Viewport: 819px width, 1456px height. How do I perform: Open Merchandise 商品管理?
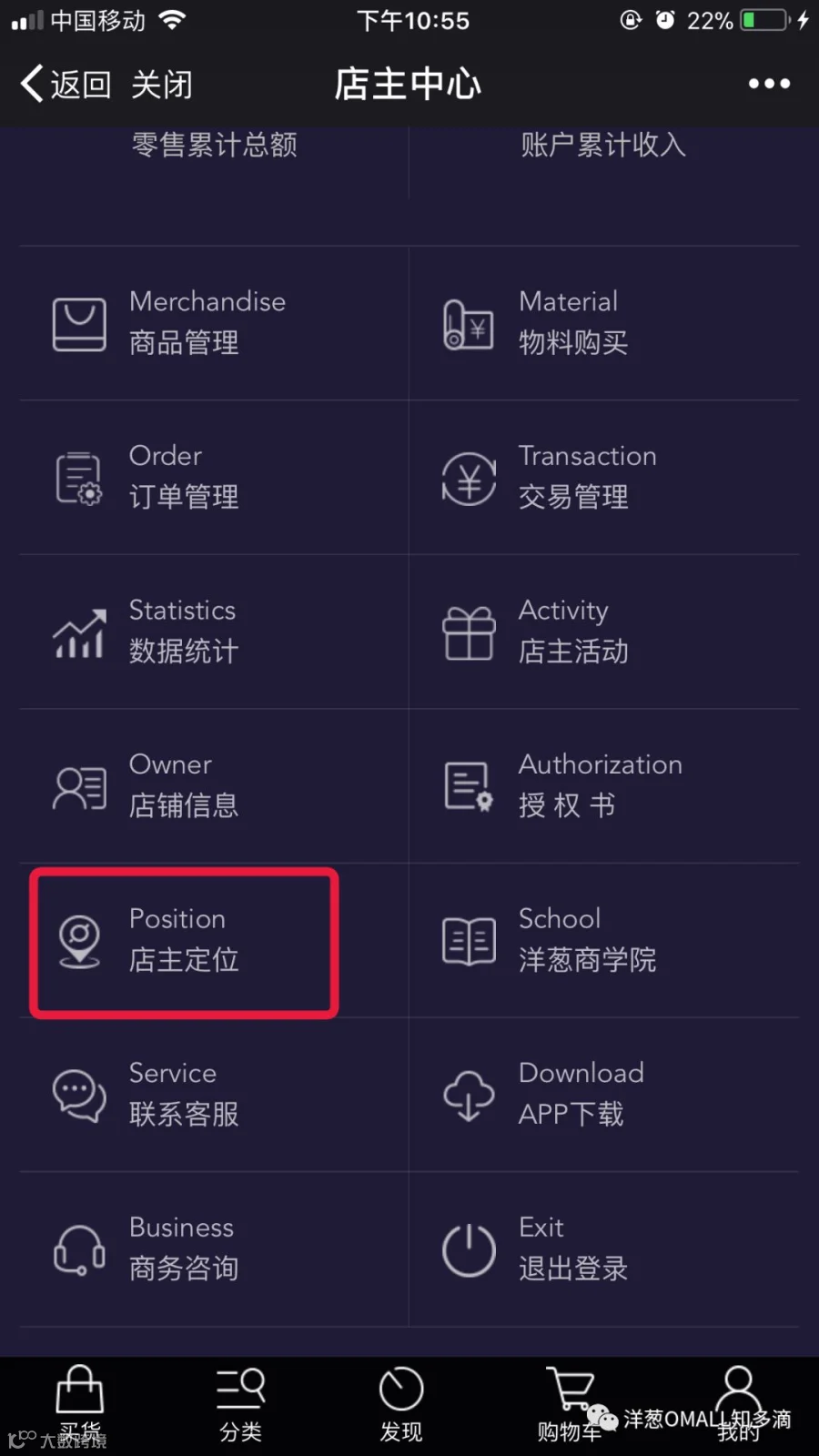coord(214,323)
